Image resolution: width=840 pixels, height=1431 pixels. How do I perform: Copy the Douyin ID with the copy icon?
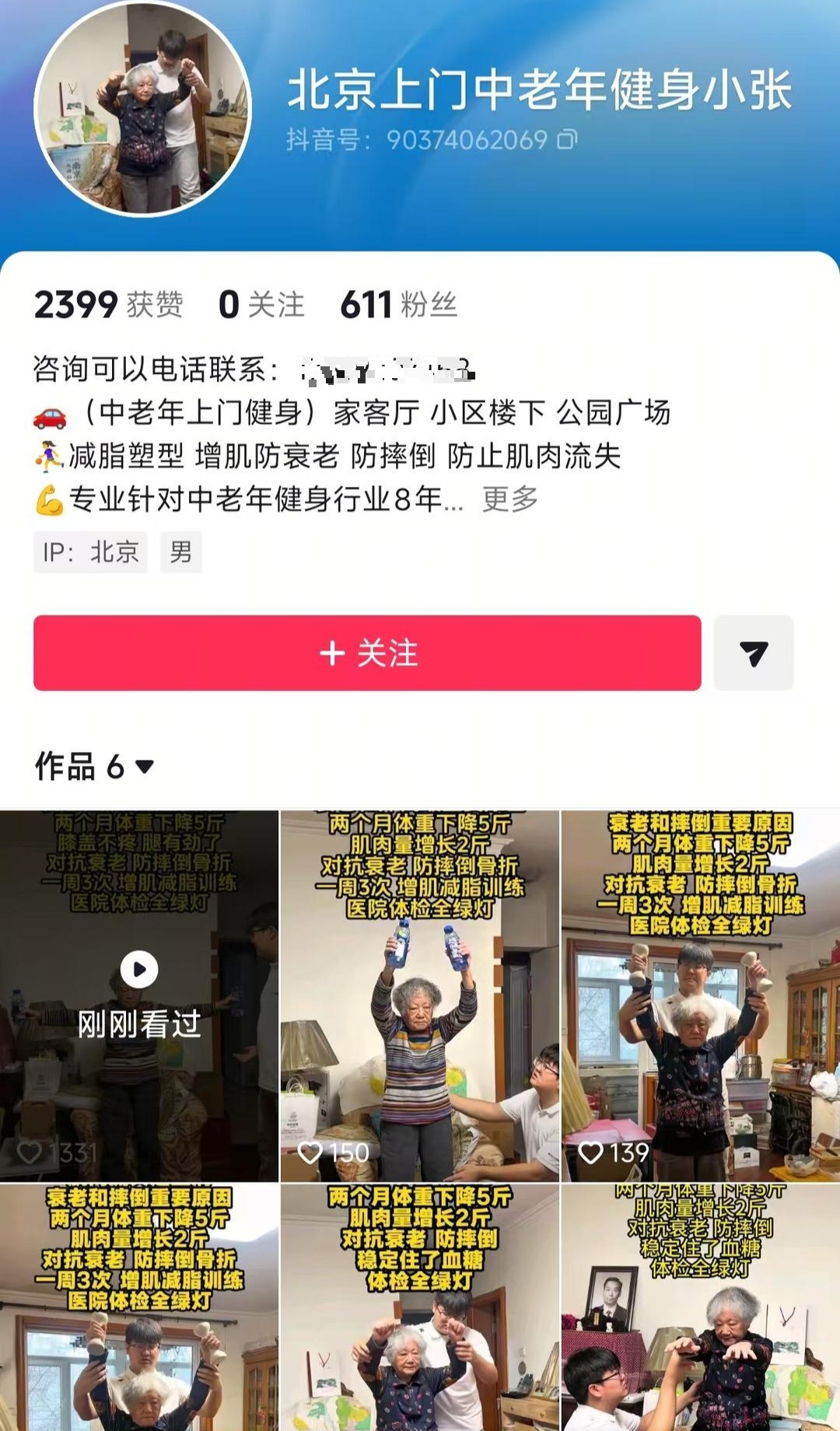point(568,140)
